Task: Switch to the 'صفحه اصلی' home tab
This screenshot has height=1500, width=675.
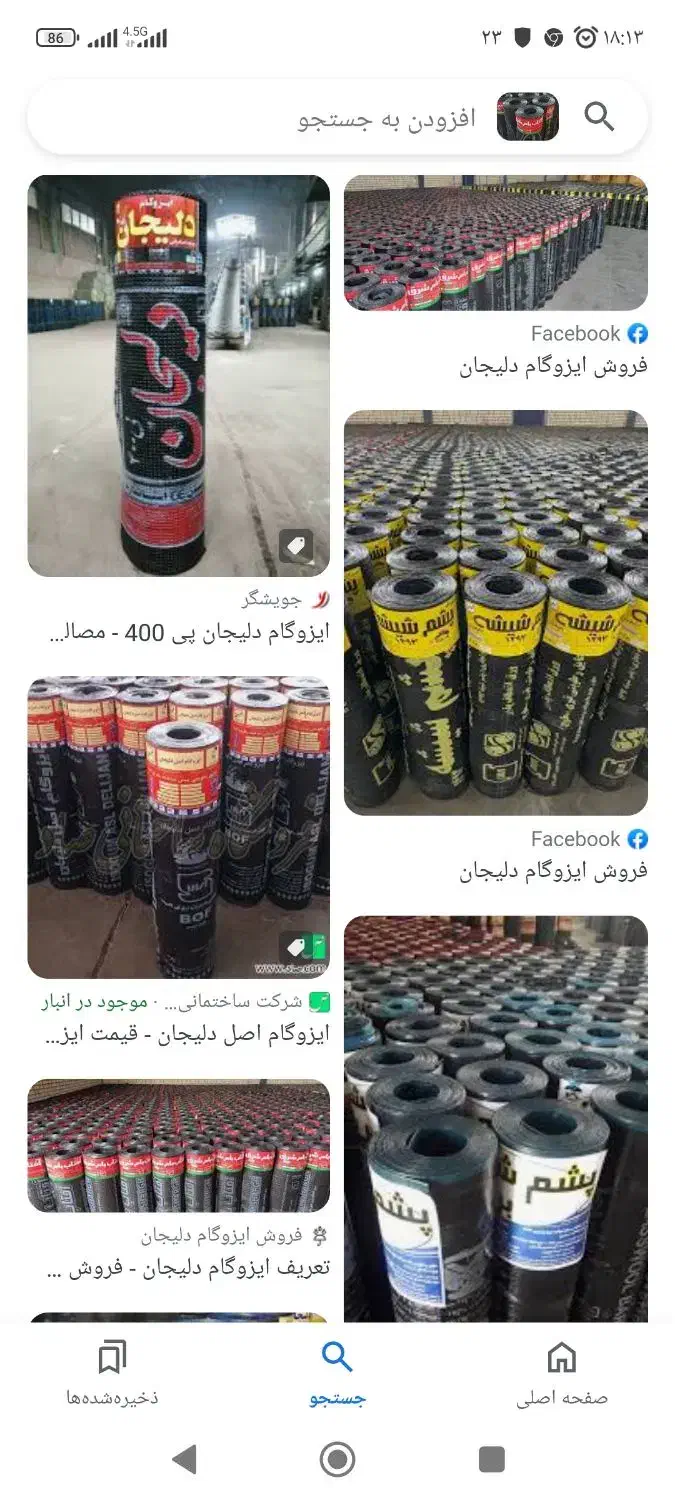Action: pos(562,1374)
